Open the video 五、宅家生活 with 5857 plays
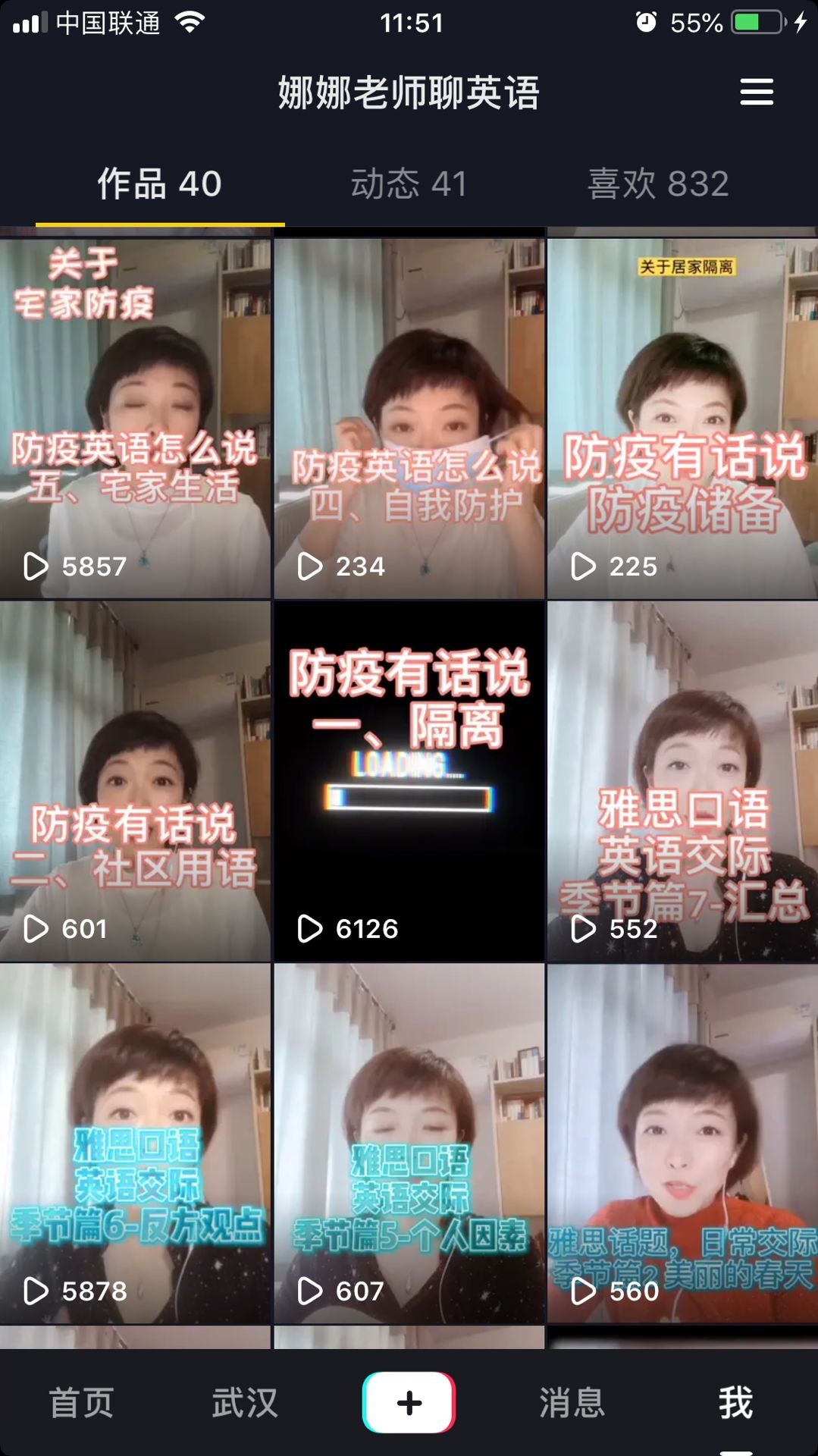 (x=135, y=419)
